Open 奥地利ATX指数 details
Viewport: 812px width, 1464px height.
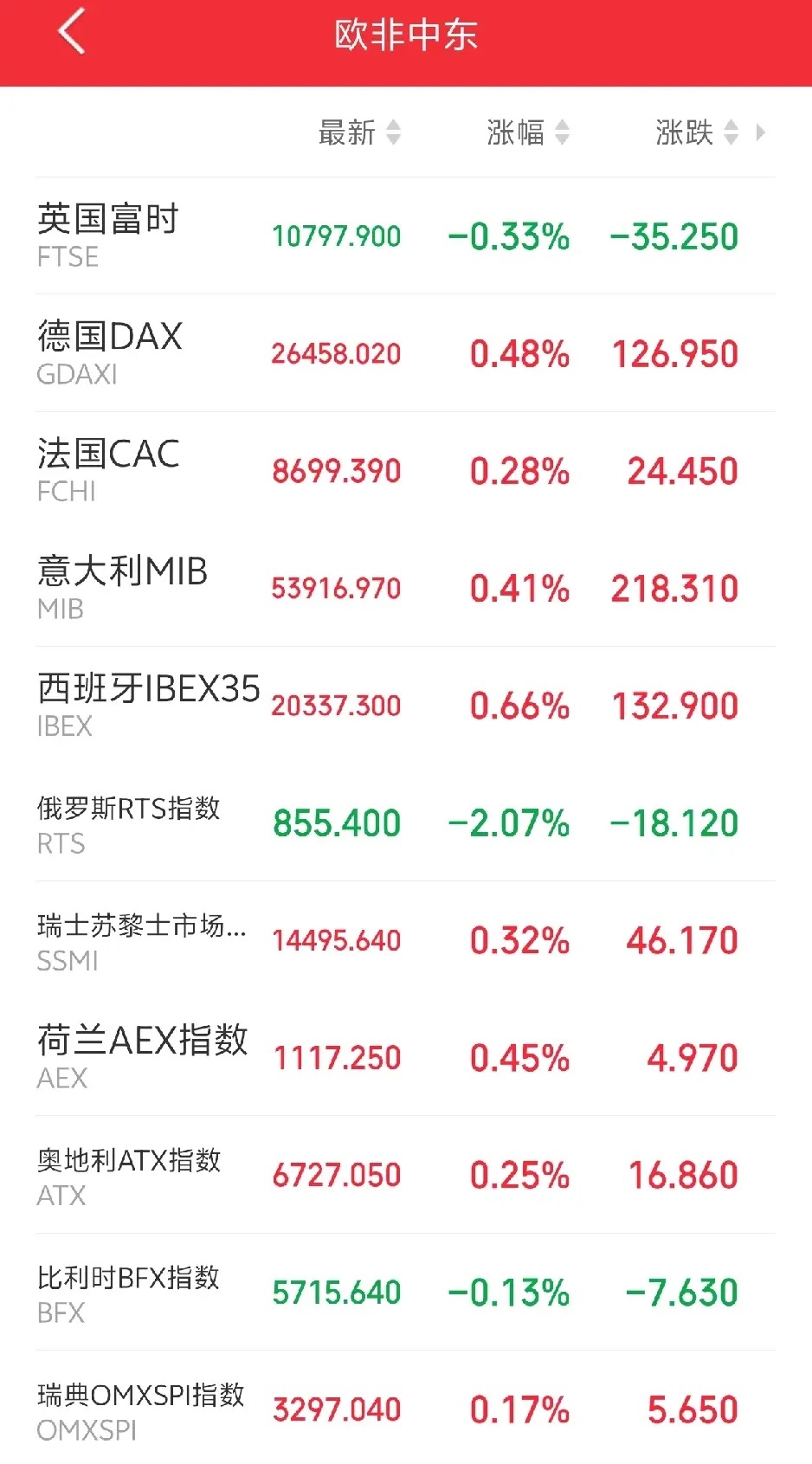tap(405, 1175)
